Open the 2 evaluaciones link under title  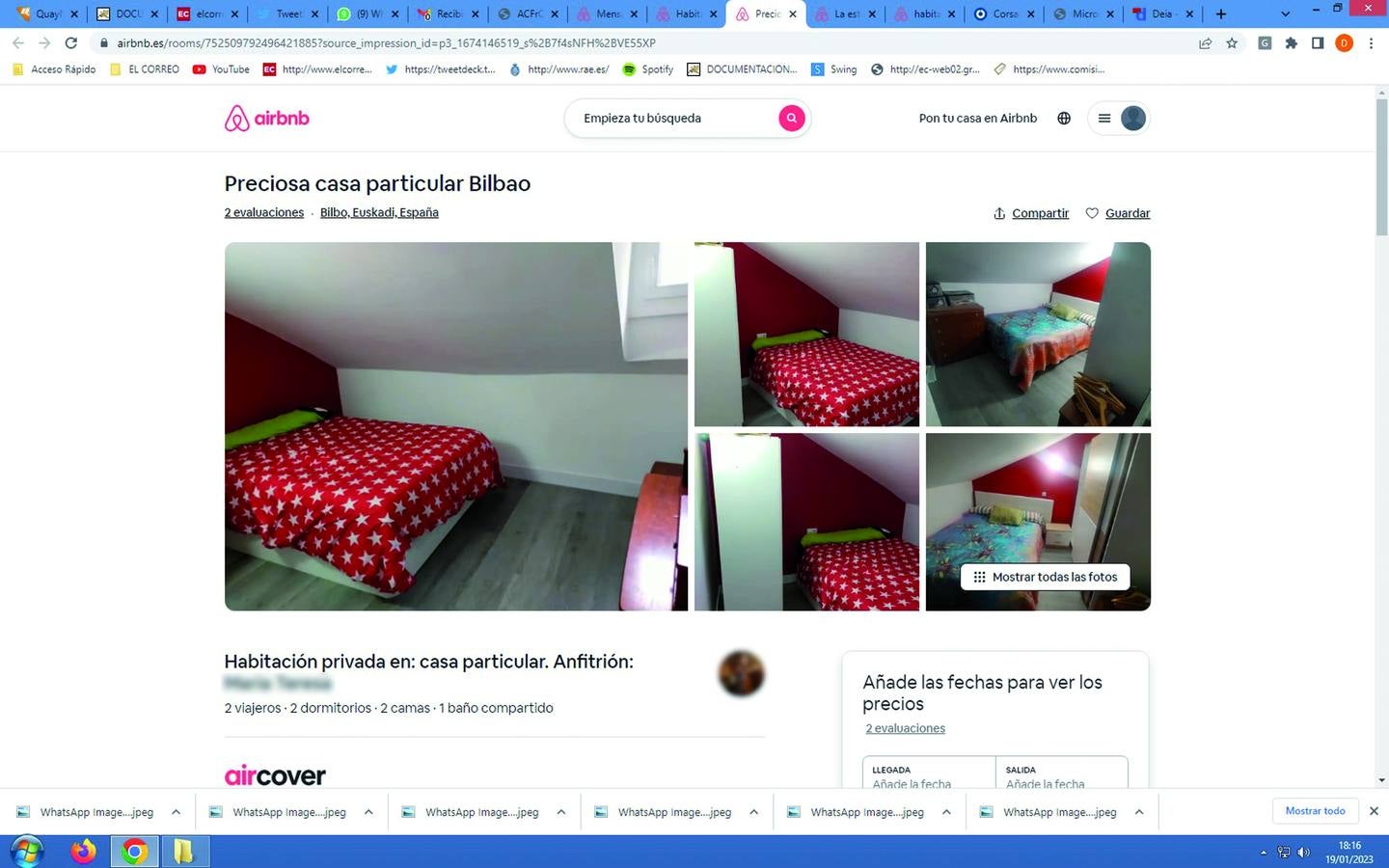tap(264, 213)
